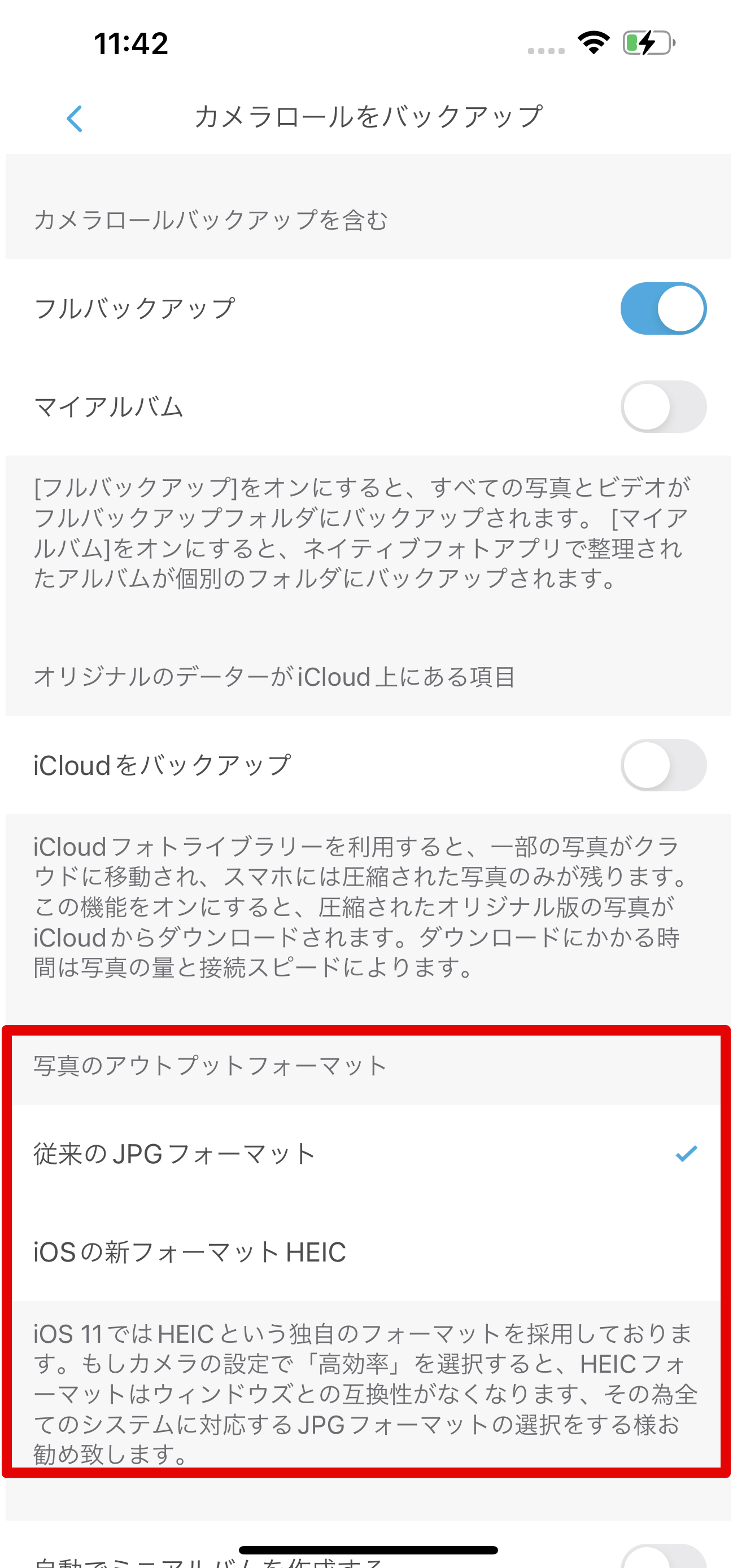Image resolution: width=733 pixels, height=1568 pixels.
Task: Tap the Wi-Fi status icon
Action: point(594,41)
